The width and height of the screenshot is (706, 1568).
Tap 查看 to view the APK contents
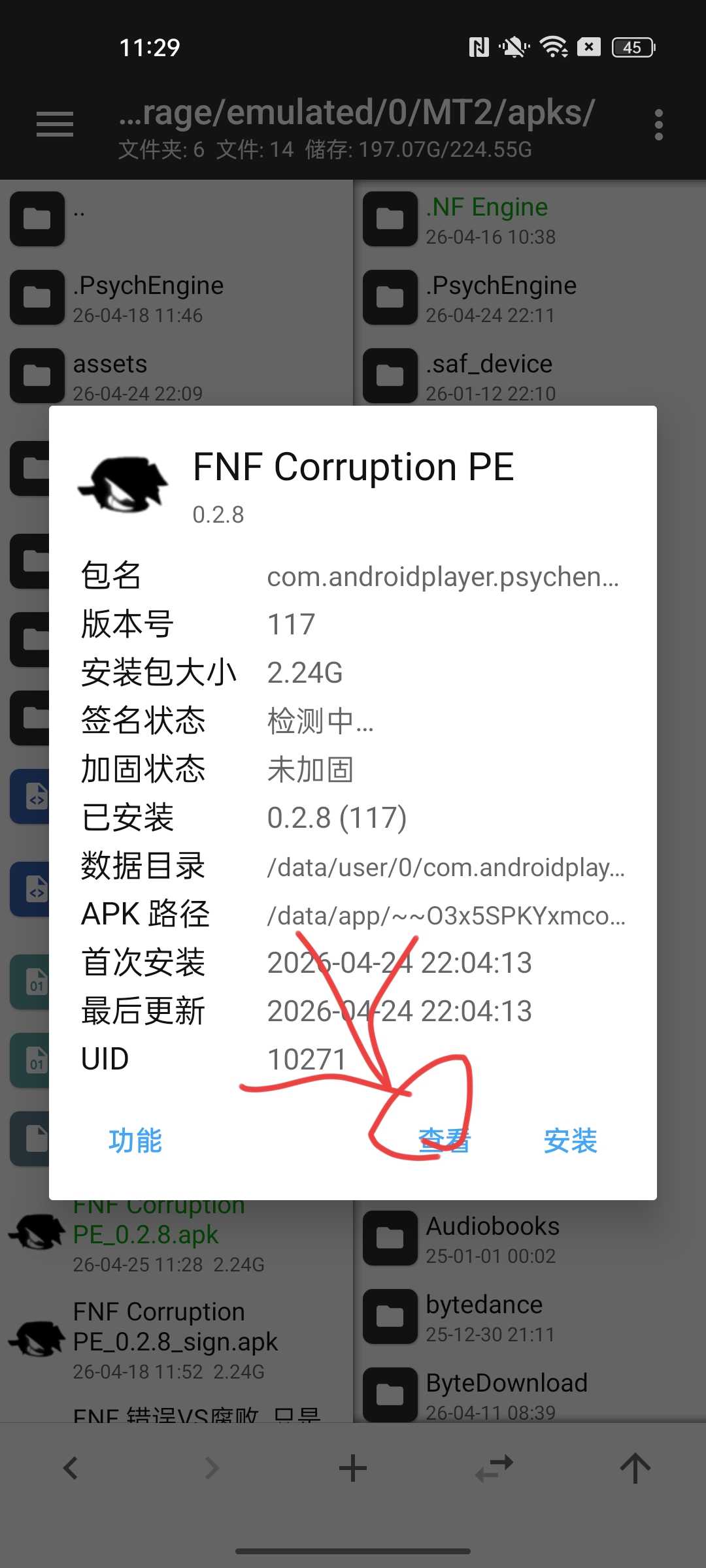click(x=445, y=1141)
